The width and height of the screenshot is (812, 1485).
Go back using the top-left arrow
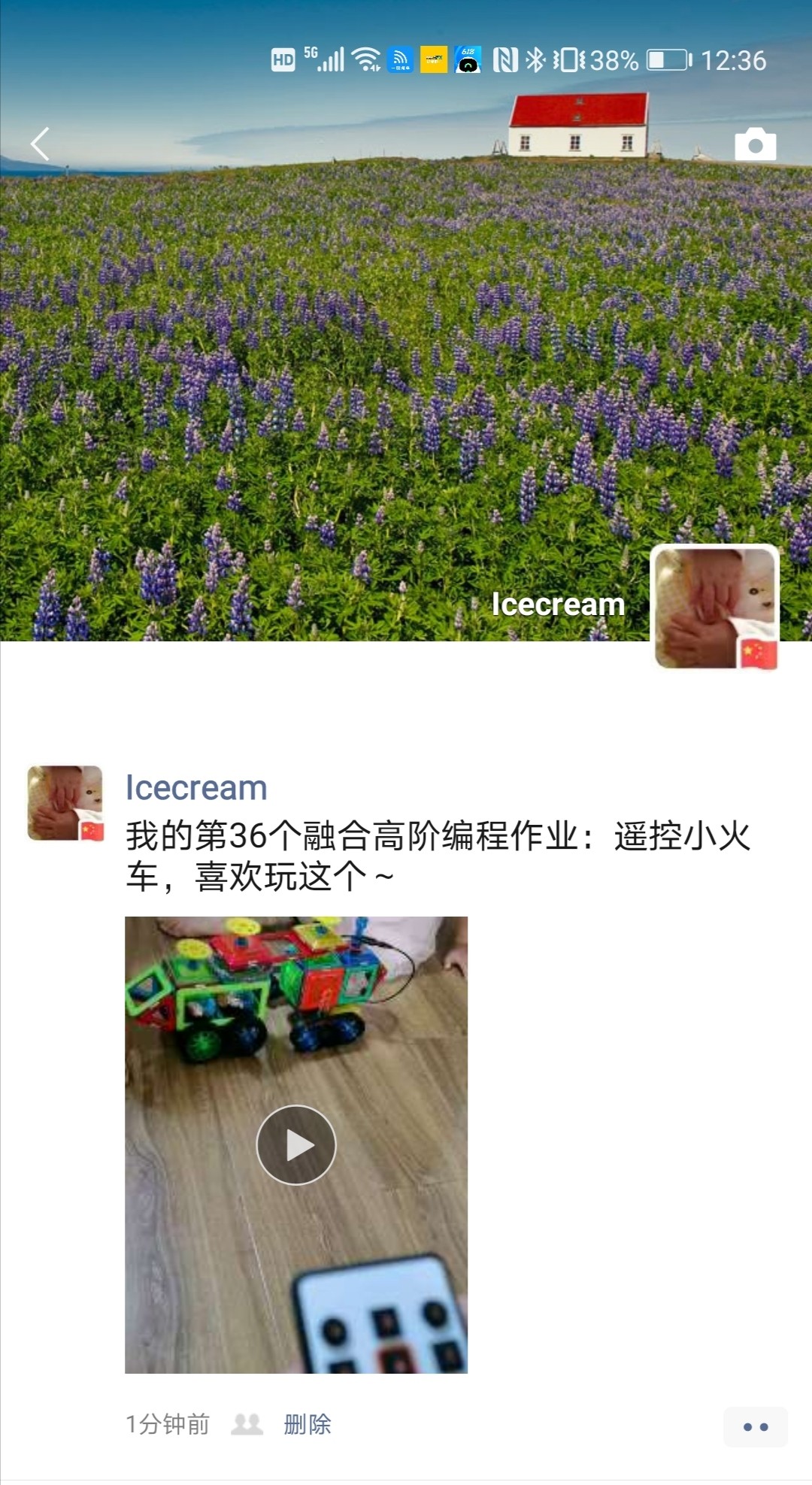(x=41, y=144)
